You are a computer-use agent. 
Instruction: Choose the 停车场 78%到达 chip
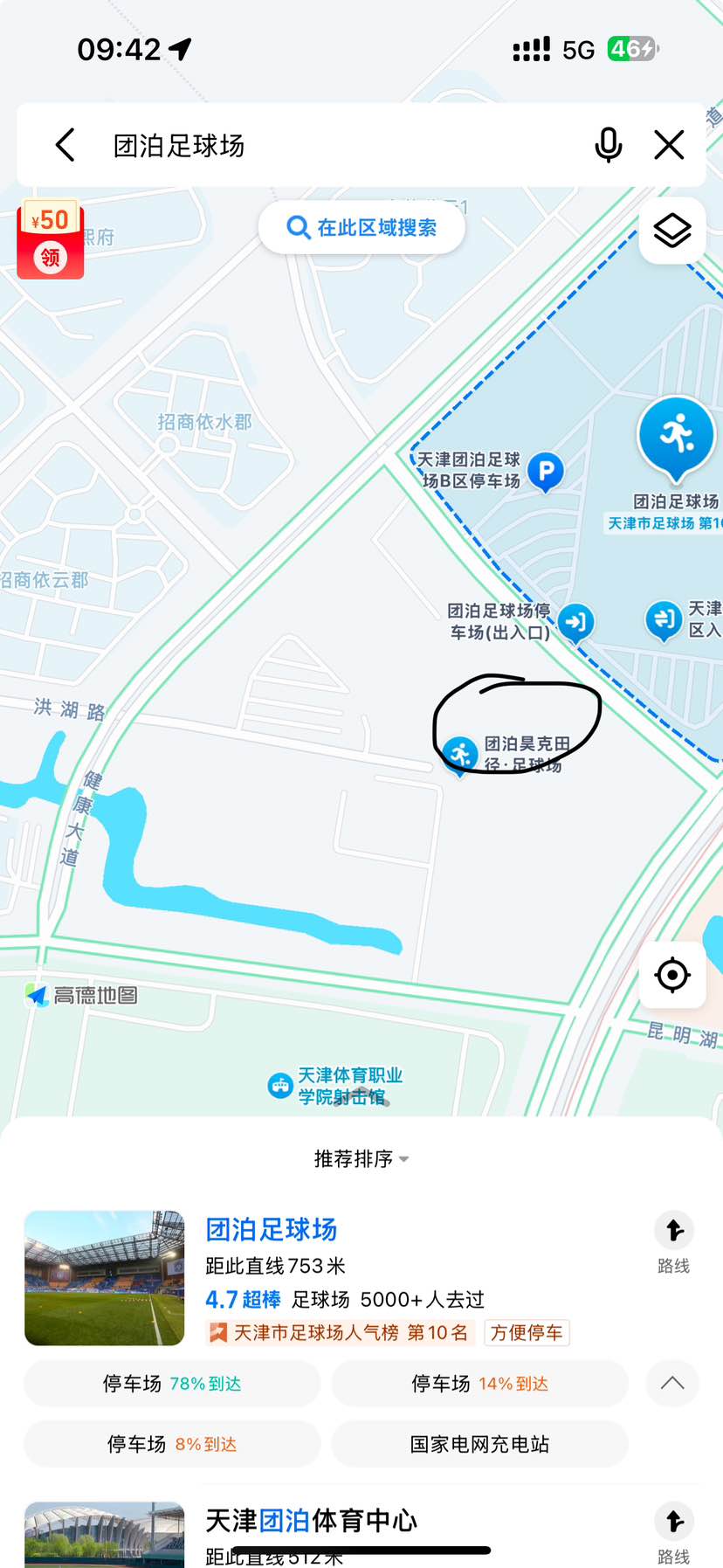(x=172, y=1384)
